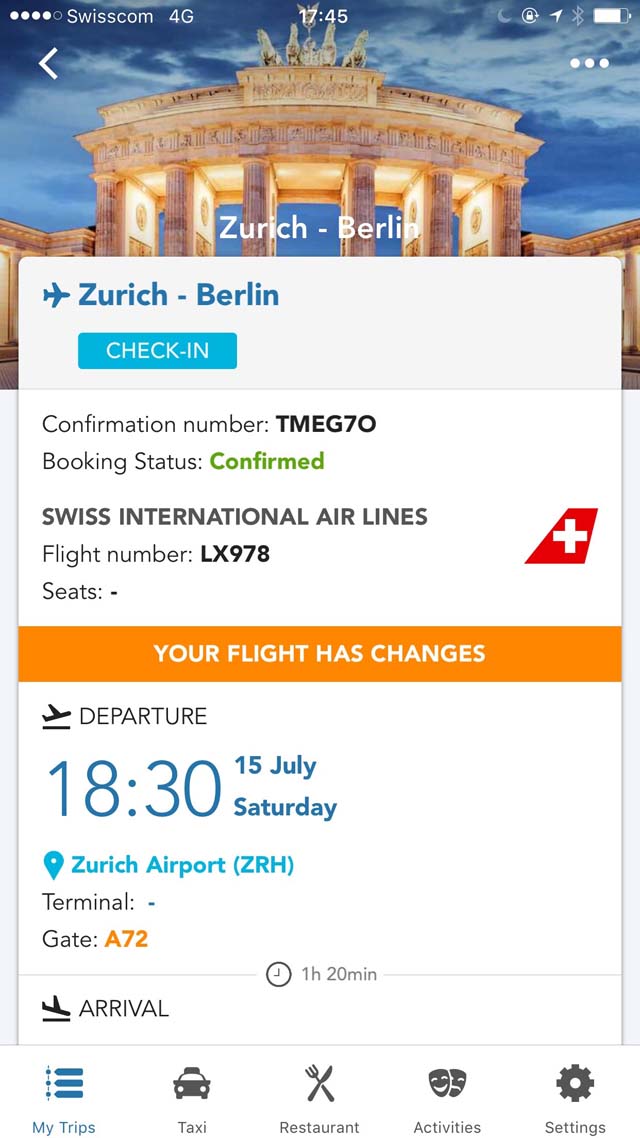The height and width of the screenshot is (1138, 640).
Task: View the flight changes banner
Action: (320, 653)
